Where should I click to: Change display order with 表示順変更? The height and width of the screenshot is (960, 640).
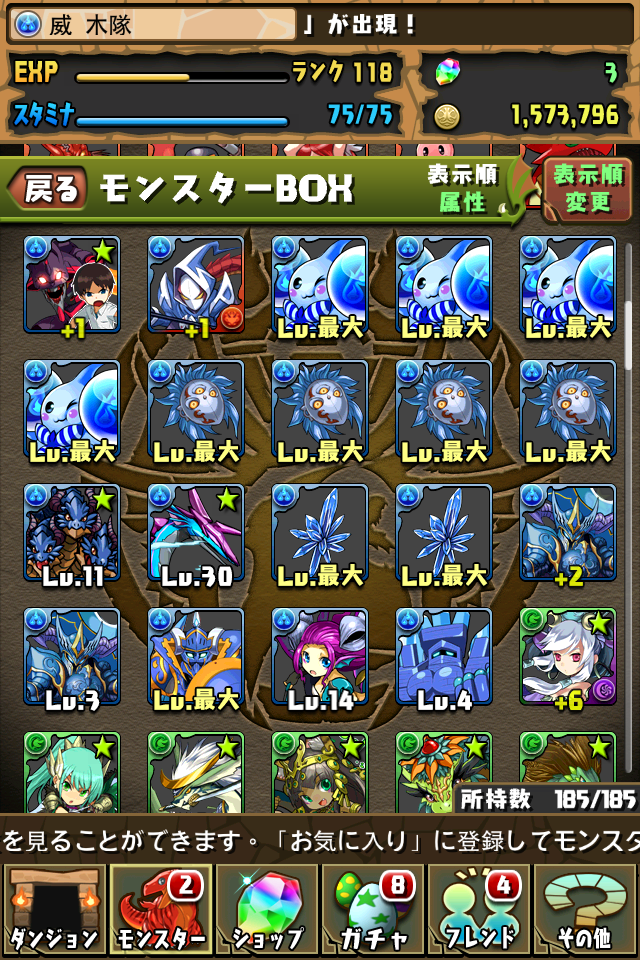tap(586, 188)
